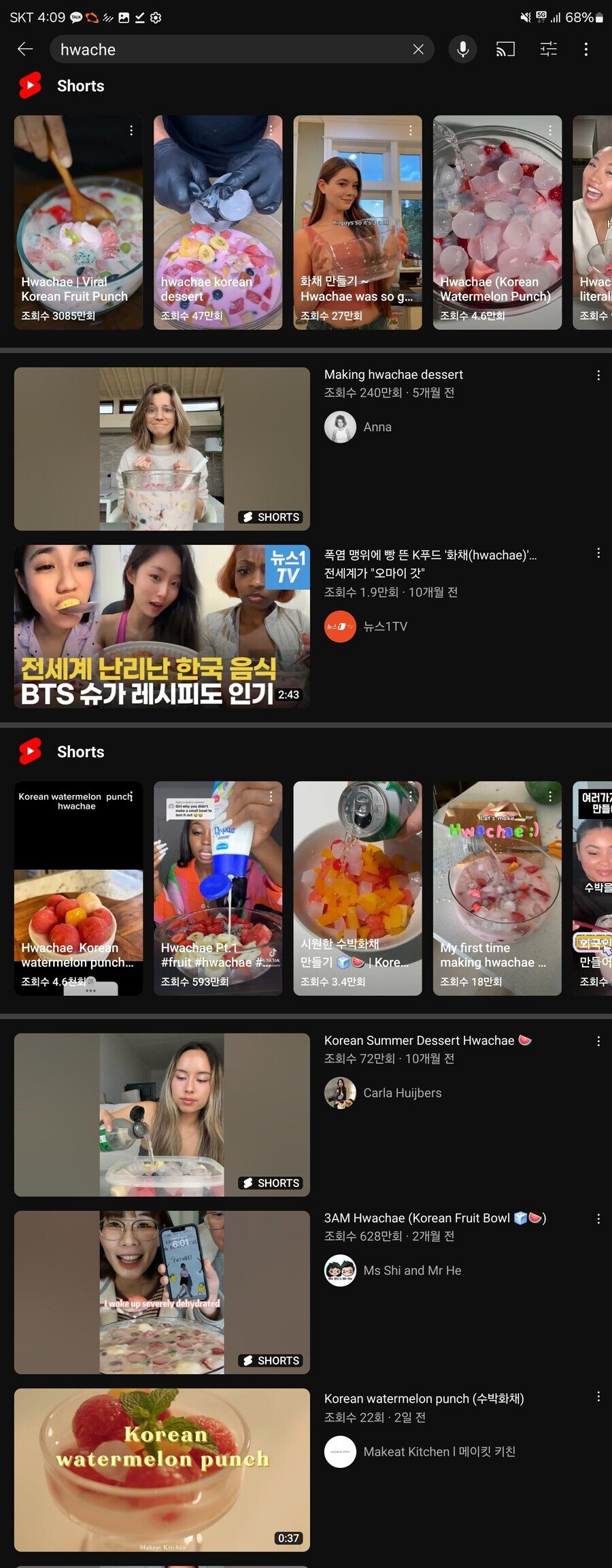Play the 뉴스1TV 2:43 news video
This screenshot has height=1568, width=612.
pos(162,627)
